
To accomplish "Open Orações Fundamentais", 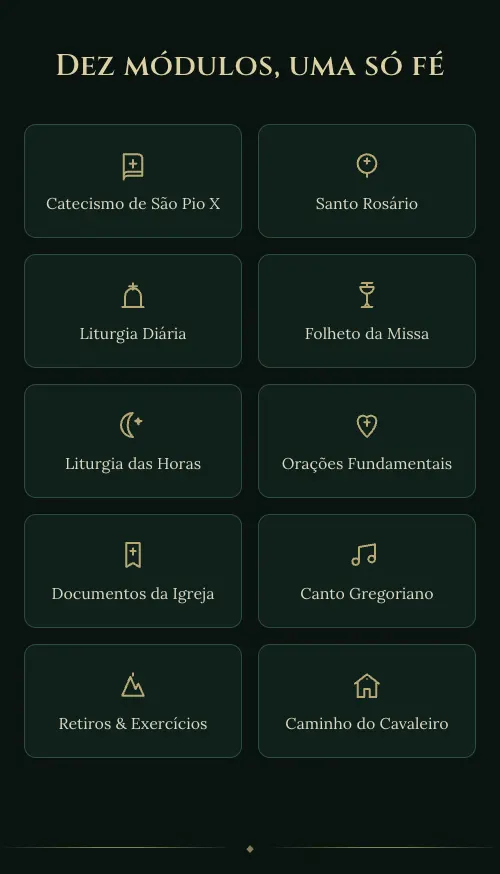I will pos(367,441).
